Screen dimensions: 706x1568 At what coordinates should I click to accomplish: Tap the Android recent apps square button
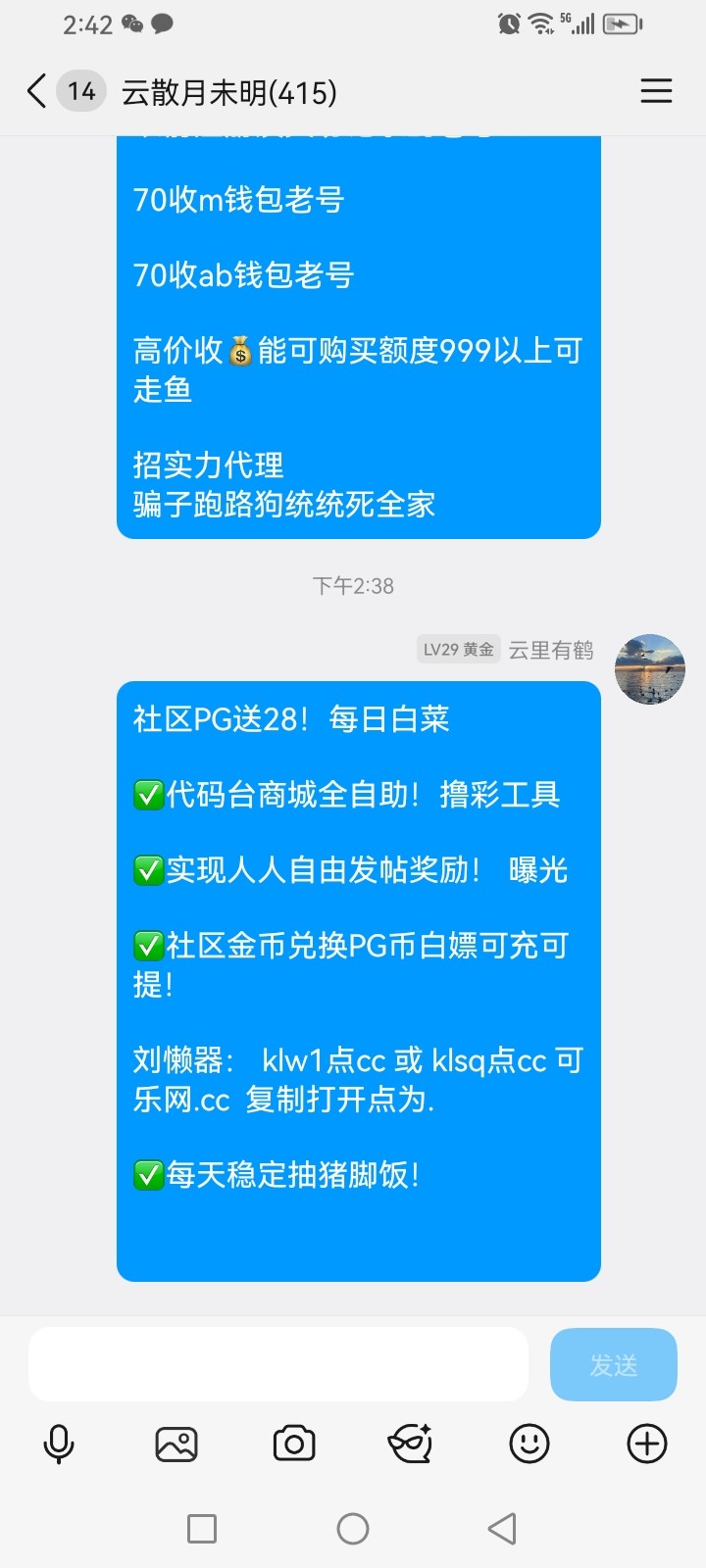[x=201, y=1528]
